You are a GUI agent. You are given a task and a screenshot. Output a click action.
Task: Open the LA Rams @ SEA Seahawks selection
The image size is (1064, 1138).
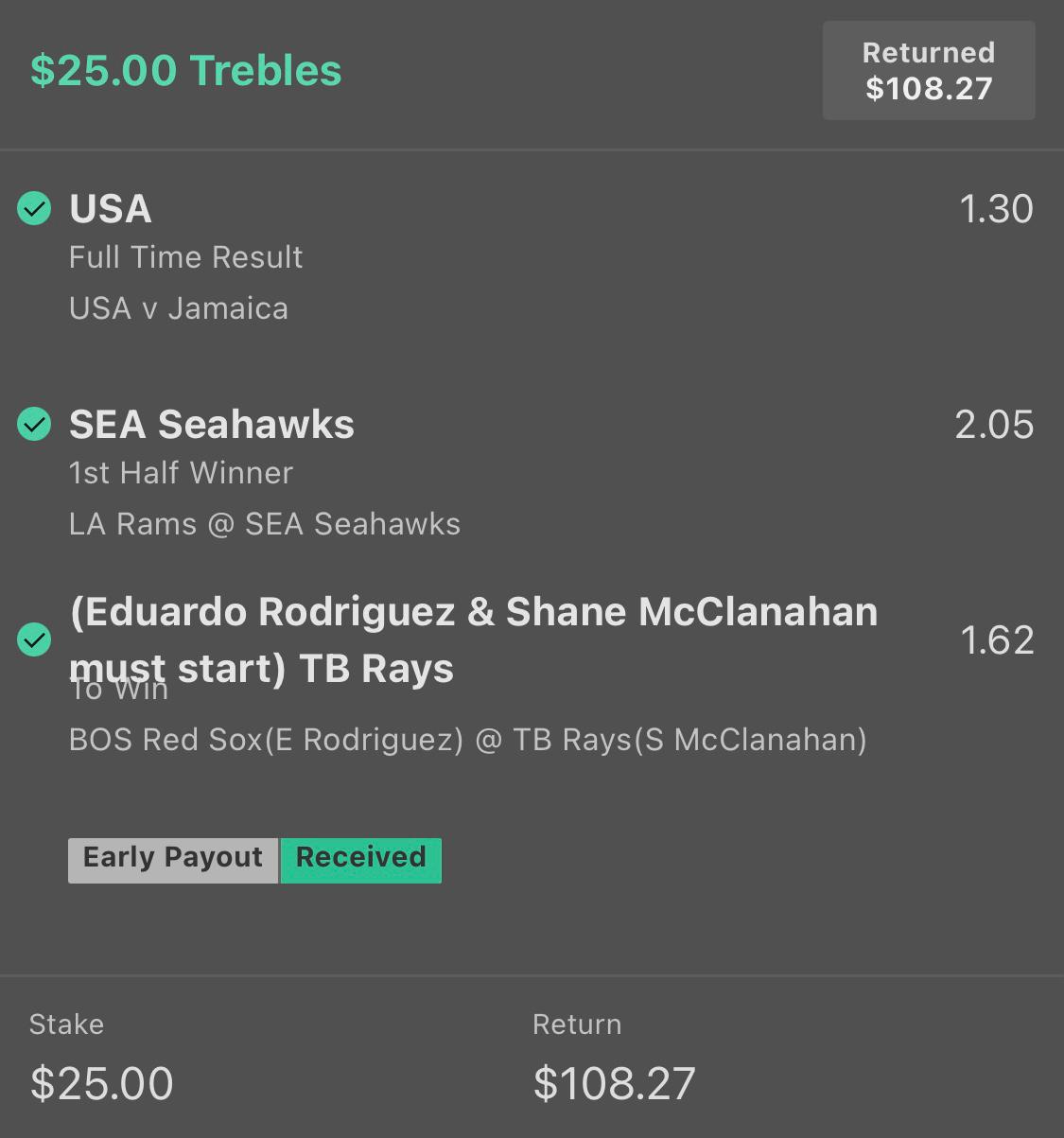coord(265,524)
